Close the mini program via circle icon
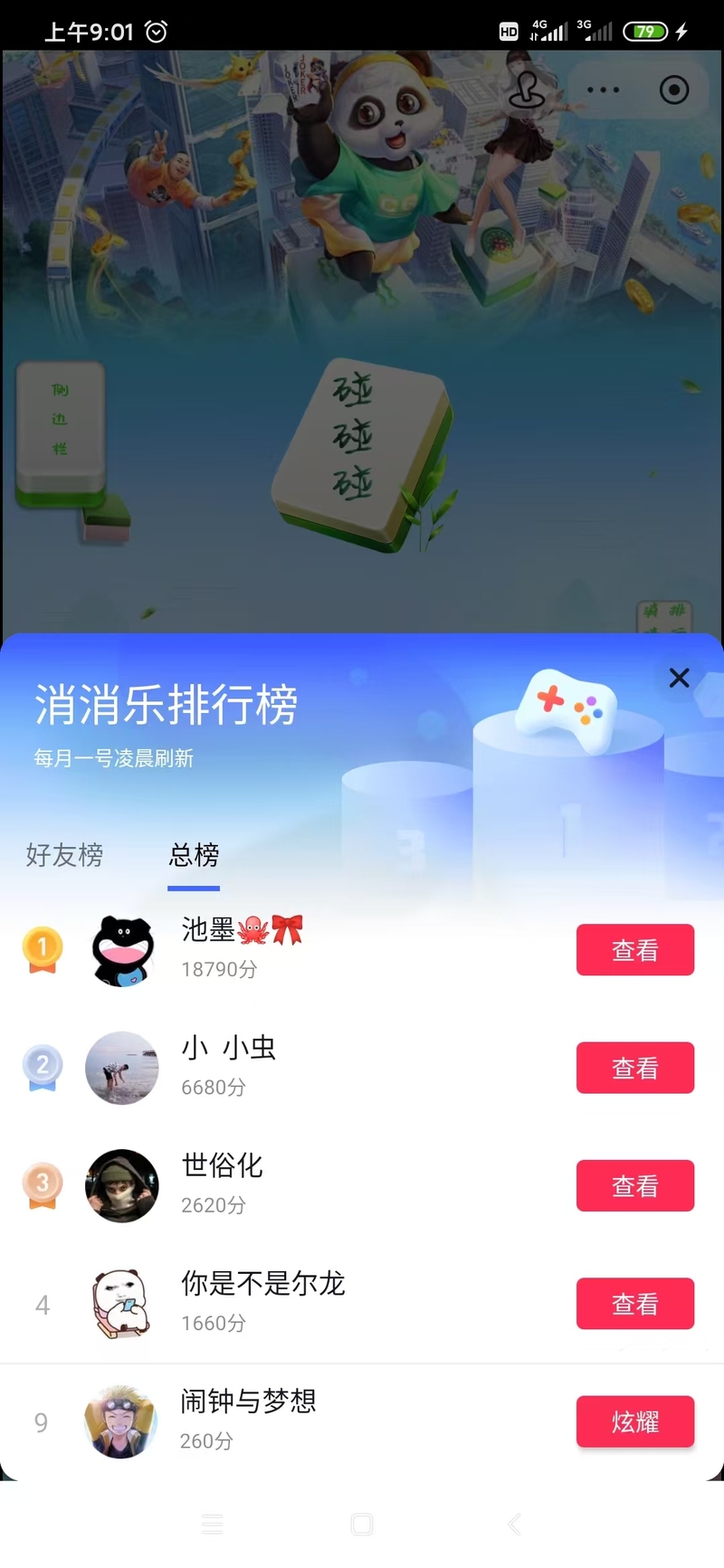Screen dimensions: 724x1568 coord(673,90)
